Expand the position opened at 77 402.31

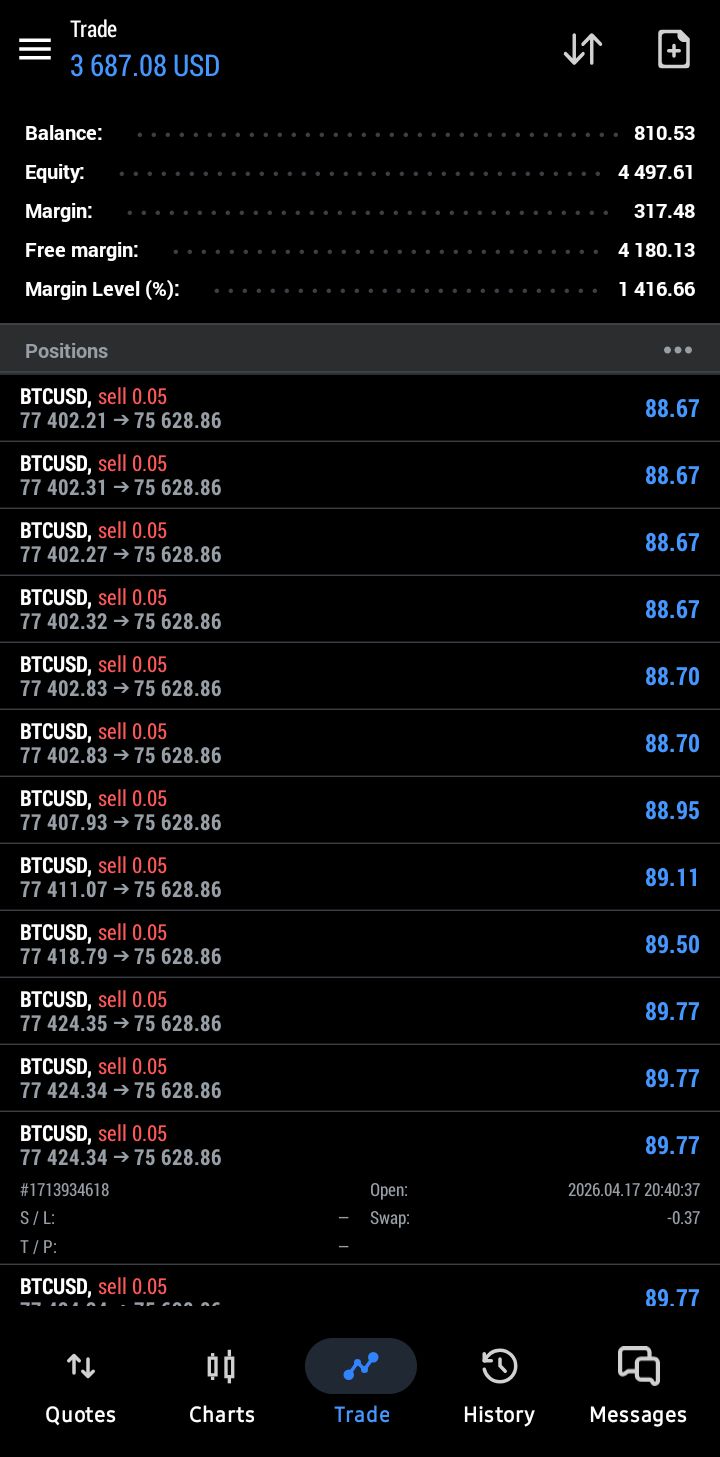[x=360, y=475]
